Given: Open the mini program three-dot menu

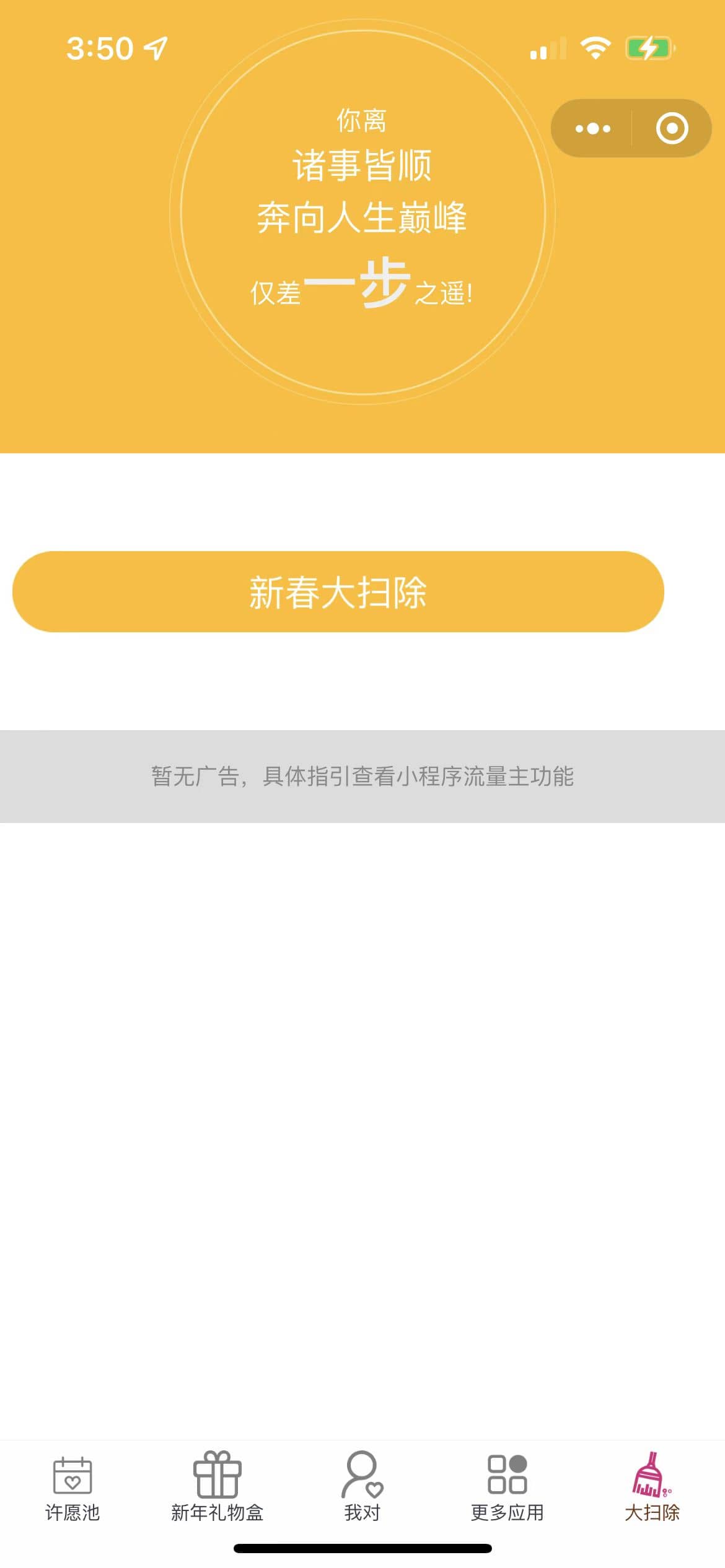Looking at the screenshot, I should [x=592, y=128].
